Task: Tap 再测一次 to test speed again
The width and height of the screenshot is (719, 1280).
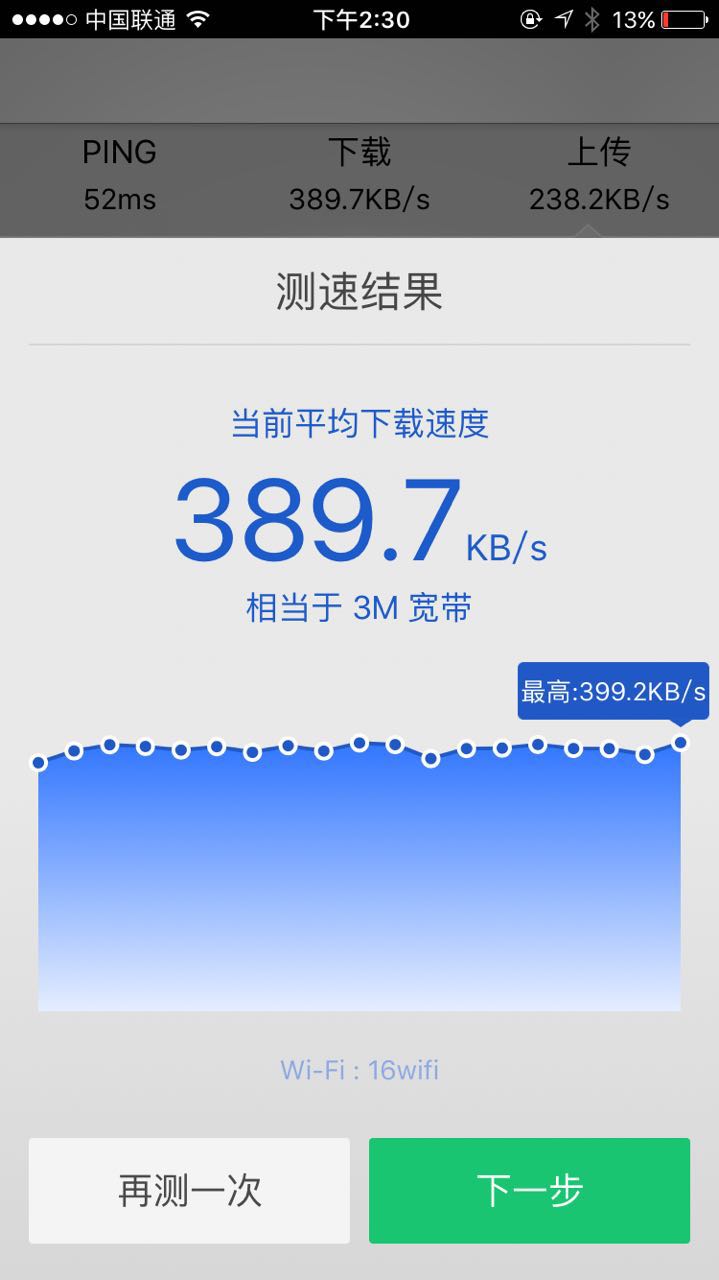Action: (x=189, y=1190)
